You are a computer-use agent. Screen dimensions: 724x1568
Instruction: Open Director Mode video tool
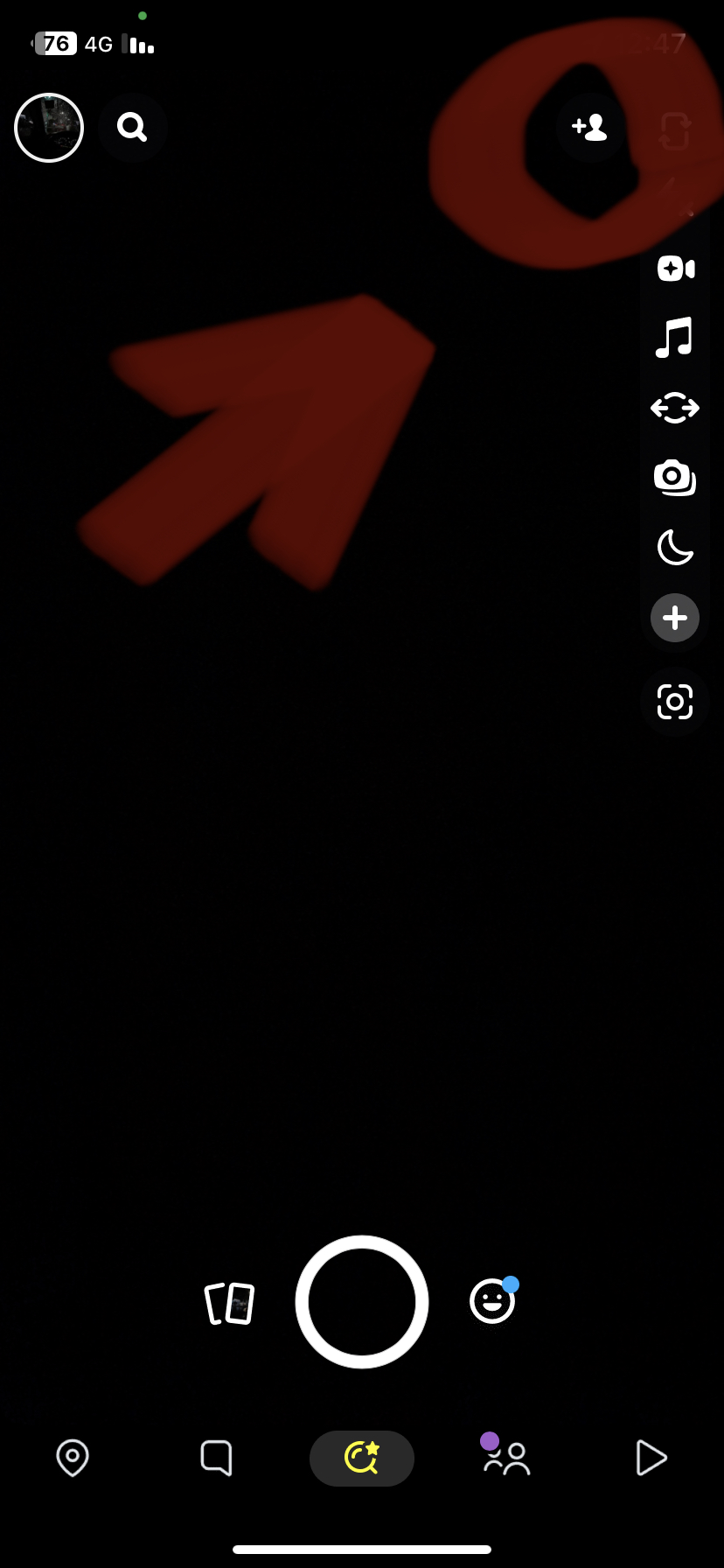[675, 268]
